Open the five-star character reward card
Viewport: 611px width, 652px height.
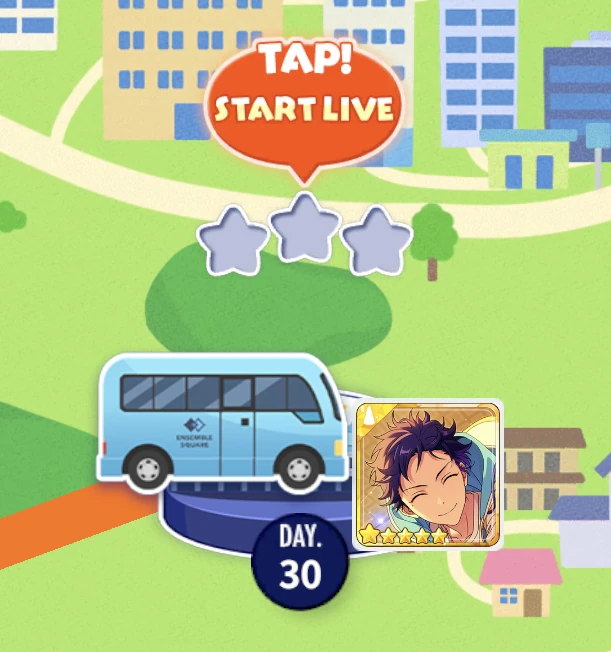pos(428,474)
